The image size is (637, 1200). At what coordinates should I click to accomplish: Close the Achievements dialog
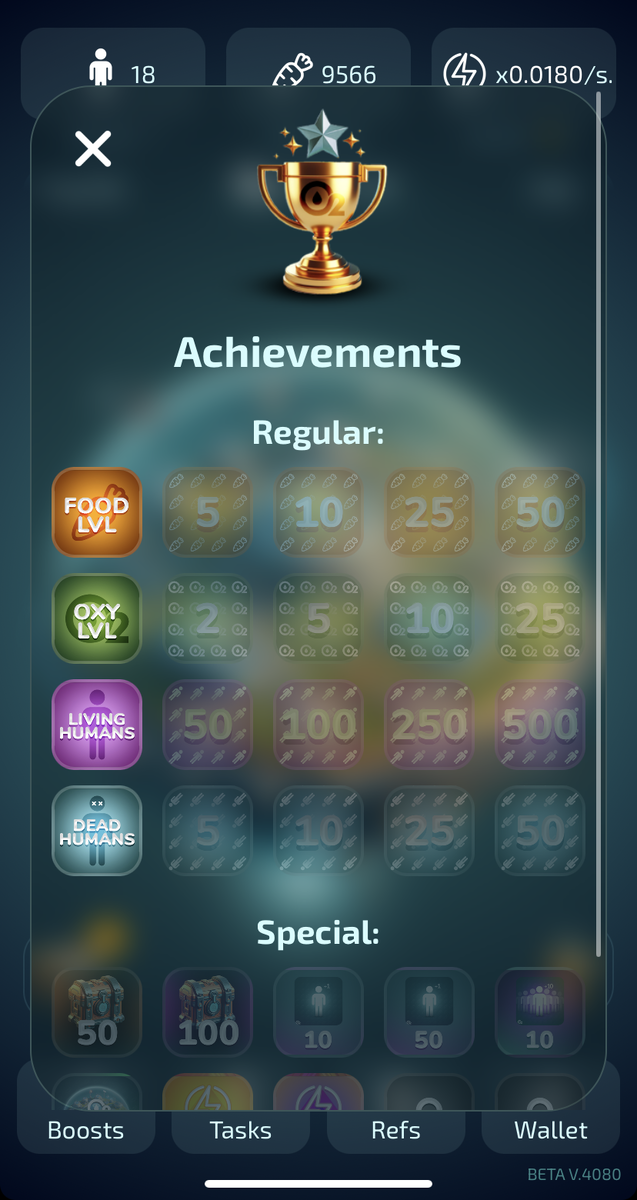tap(93, 149)
